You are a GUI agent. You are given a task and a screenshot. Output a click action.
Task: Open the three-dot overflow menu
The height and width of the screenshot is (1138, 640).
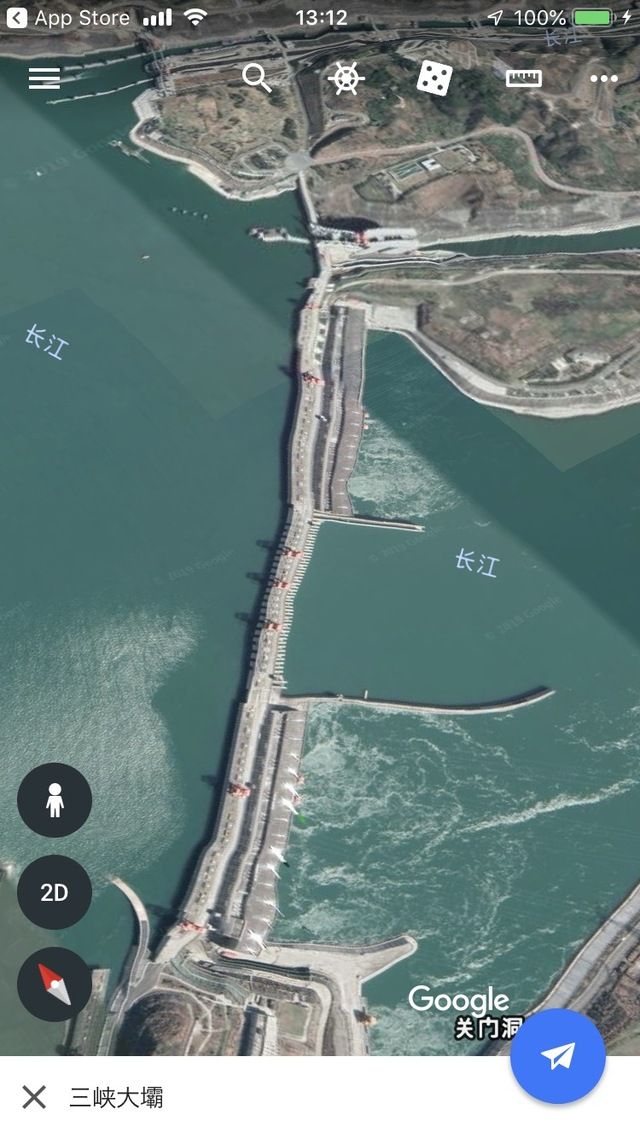coord(604,78)
